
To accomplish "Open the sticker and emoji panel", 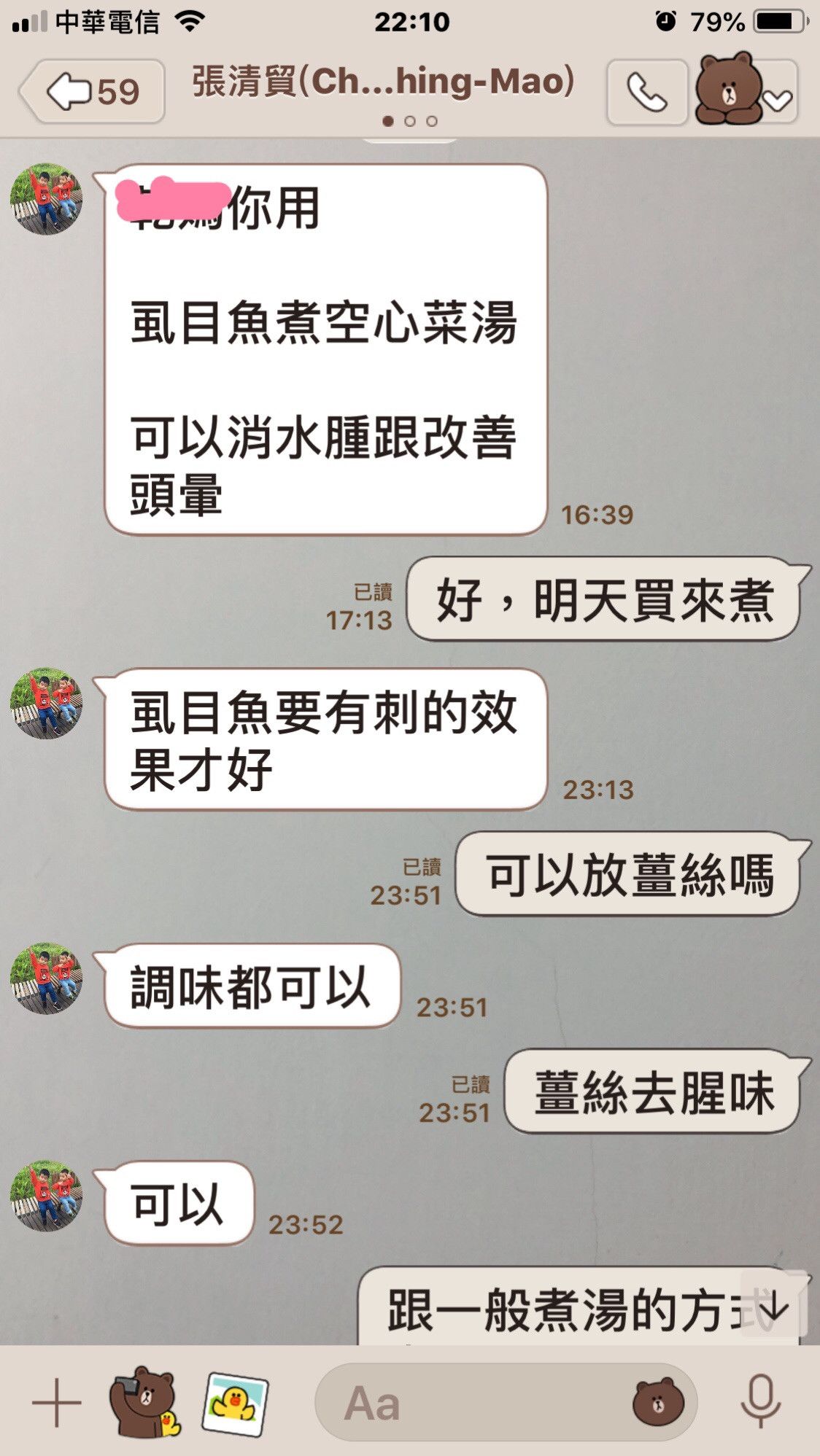I will pos(658,1402).
